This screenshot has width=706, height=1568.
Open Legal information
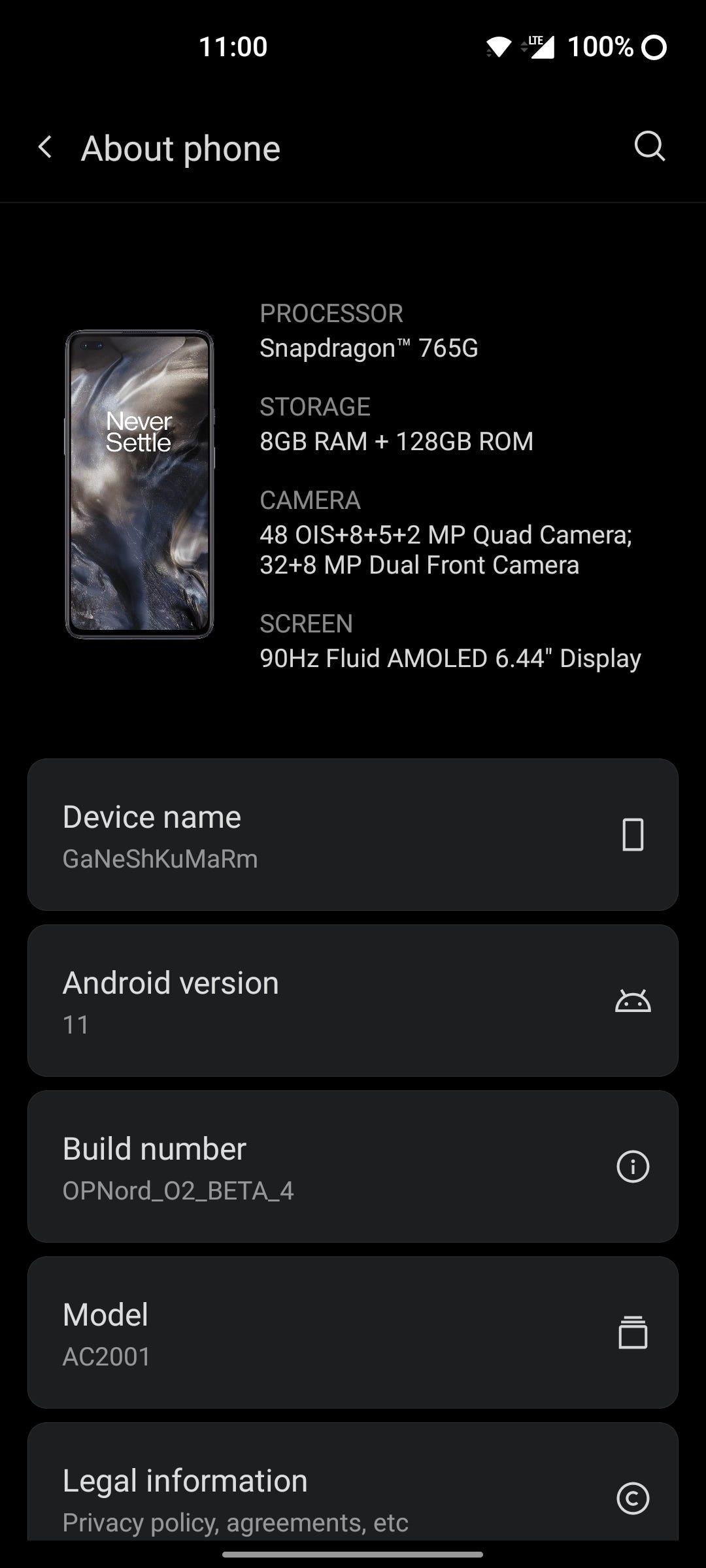[353, 1481]
